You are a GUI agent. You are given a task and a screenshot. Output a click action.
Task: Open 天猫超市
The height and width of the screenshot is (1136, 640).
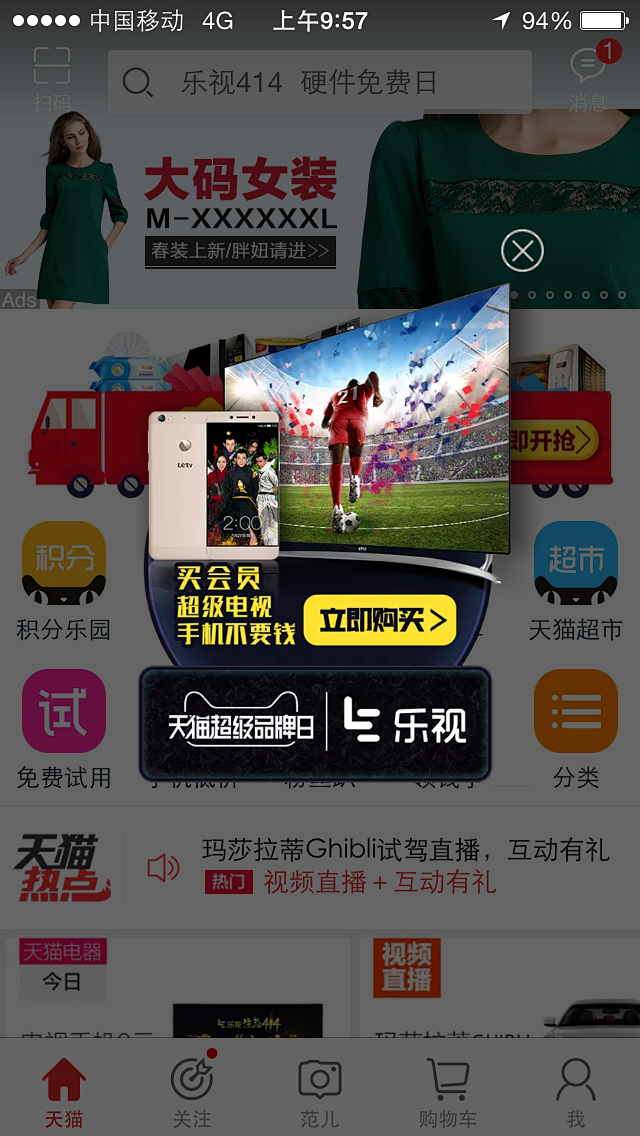(576, 582)
